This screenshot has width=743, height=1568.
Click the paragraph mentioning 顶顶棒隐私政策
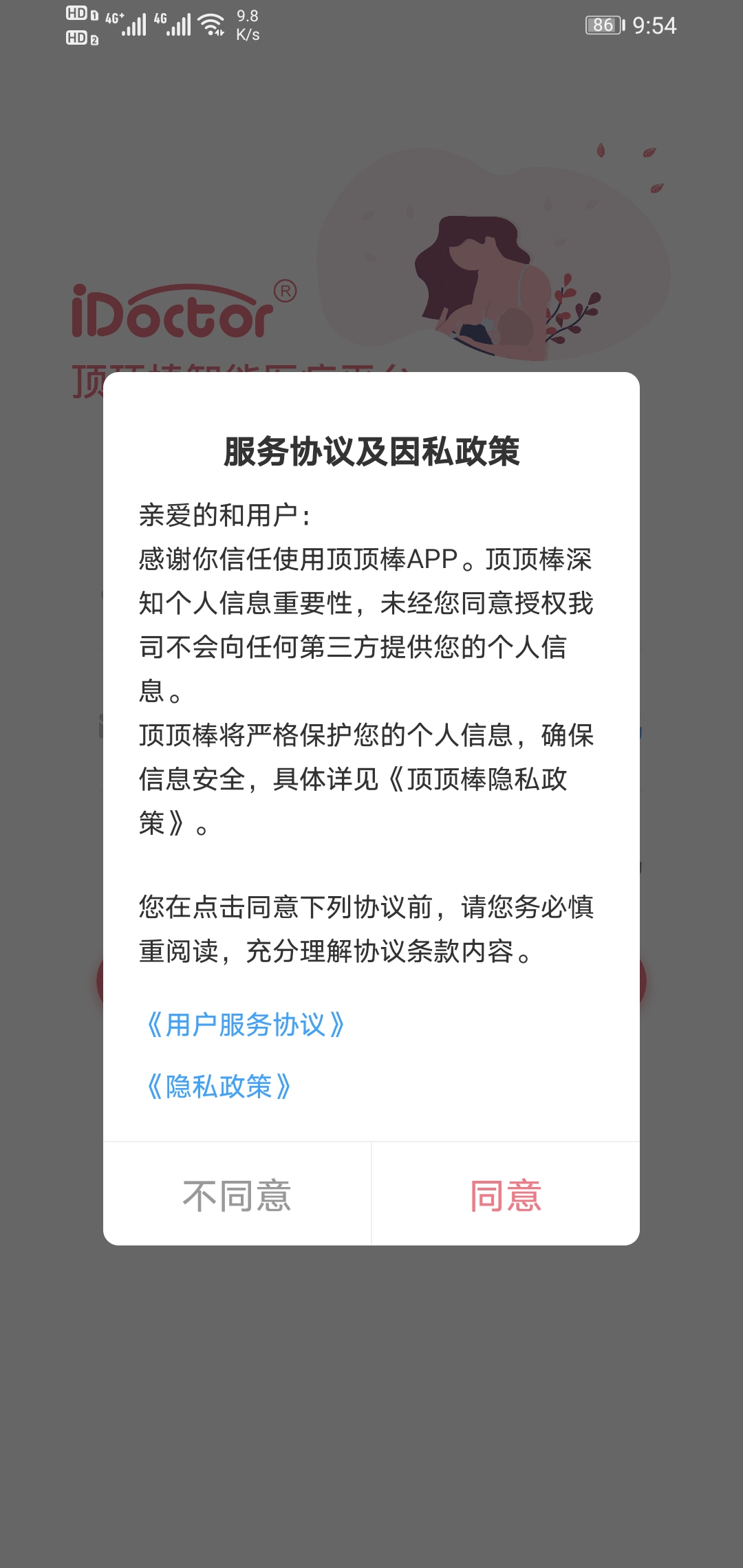pyautogui.click(x=371, y=777)
